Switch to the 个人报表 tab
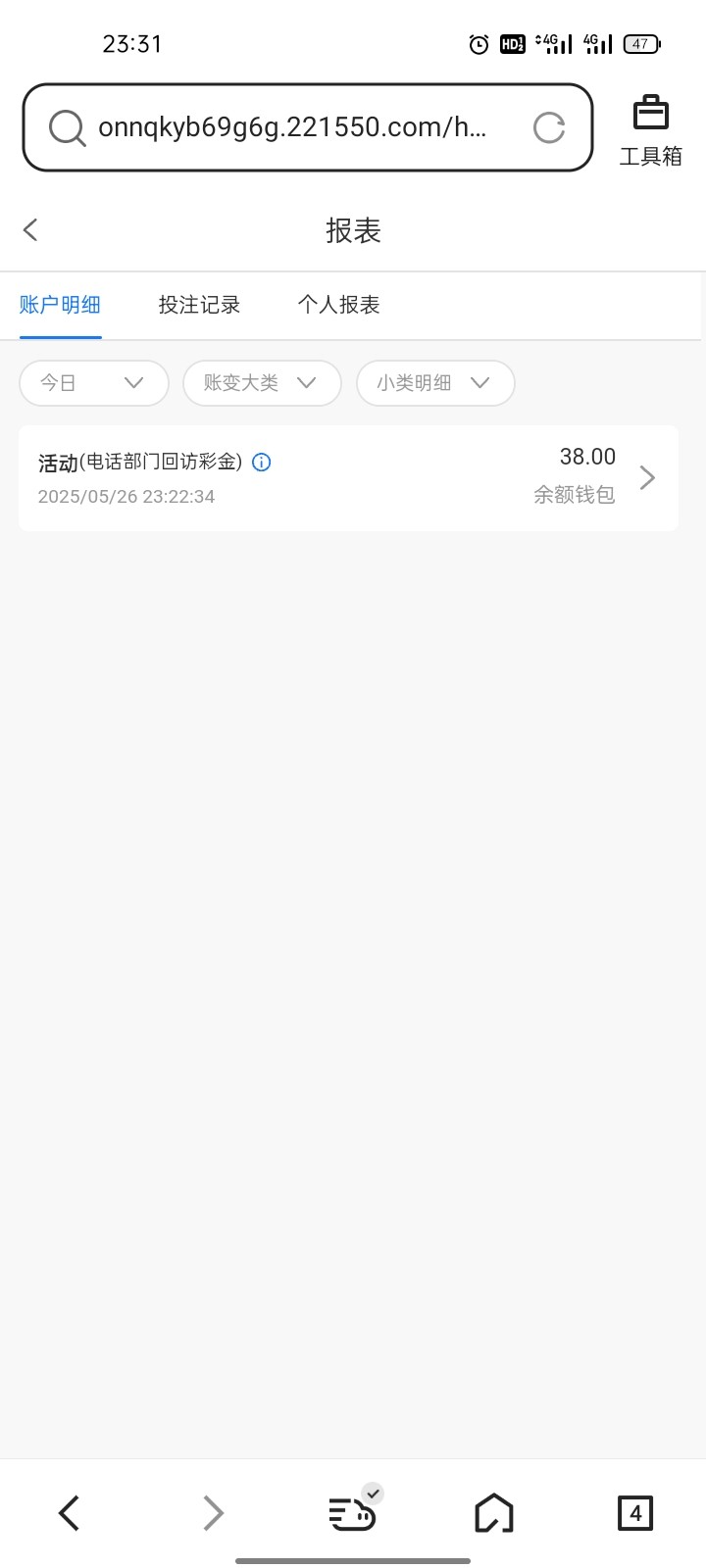Viewport: 706px width, 1568px height. point(338,305)
